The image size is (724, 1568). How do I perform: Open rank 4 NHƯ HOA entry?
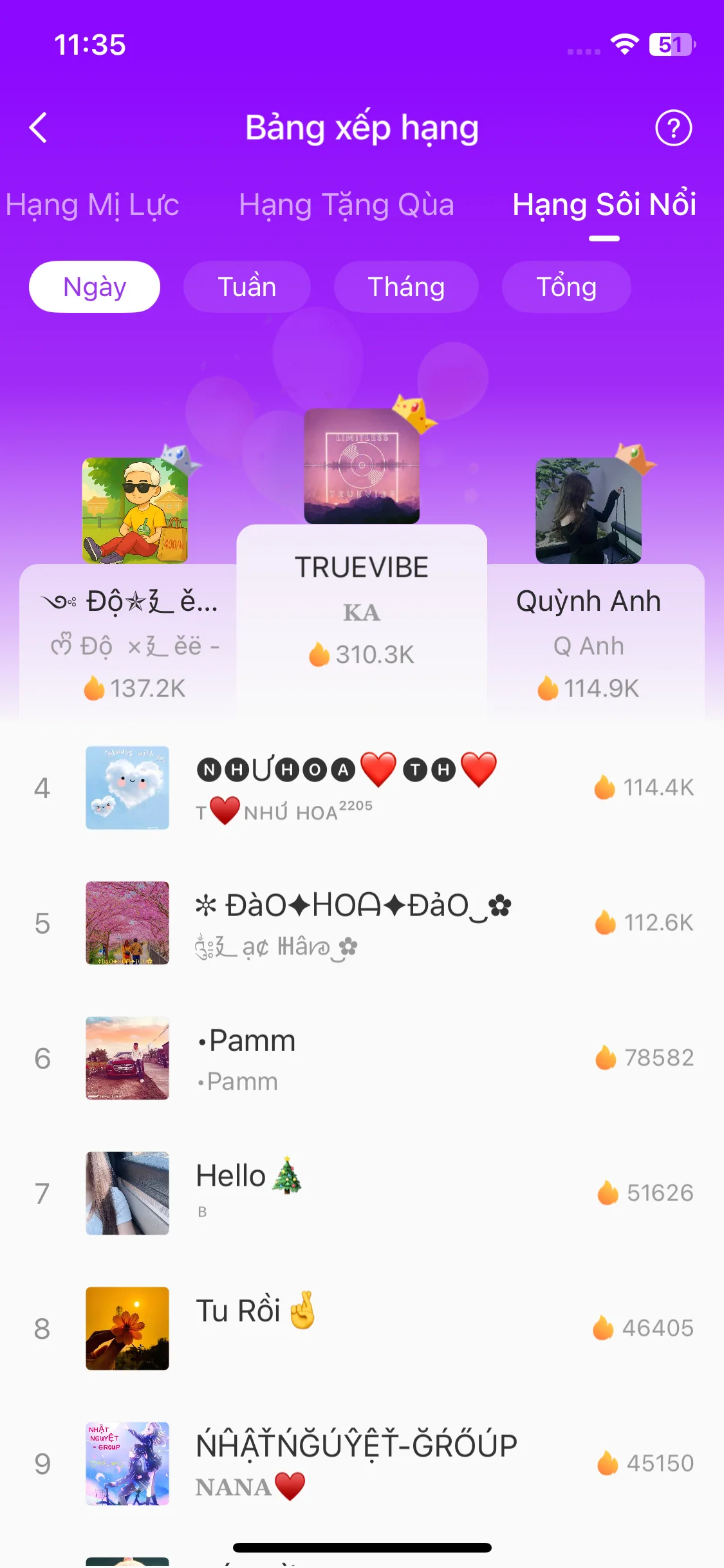pos(362,788)
